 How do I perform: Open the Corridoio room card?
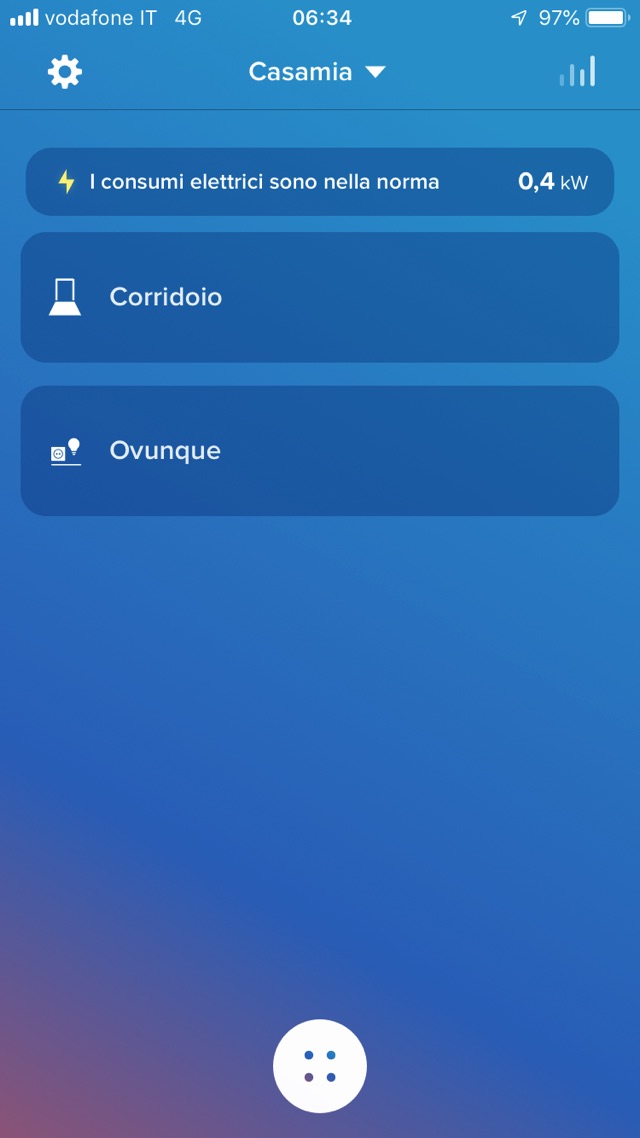tap(320, 297)
